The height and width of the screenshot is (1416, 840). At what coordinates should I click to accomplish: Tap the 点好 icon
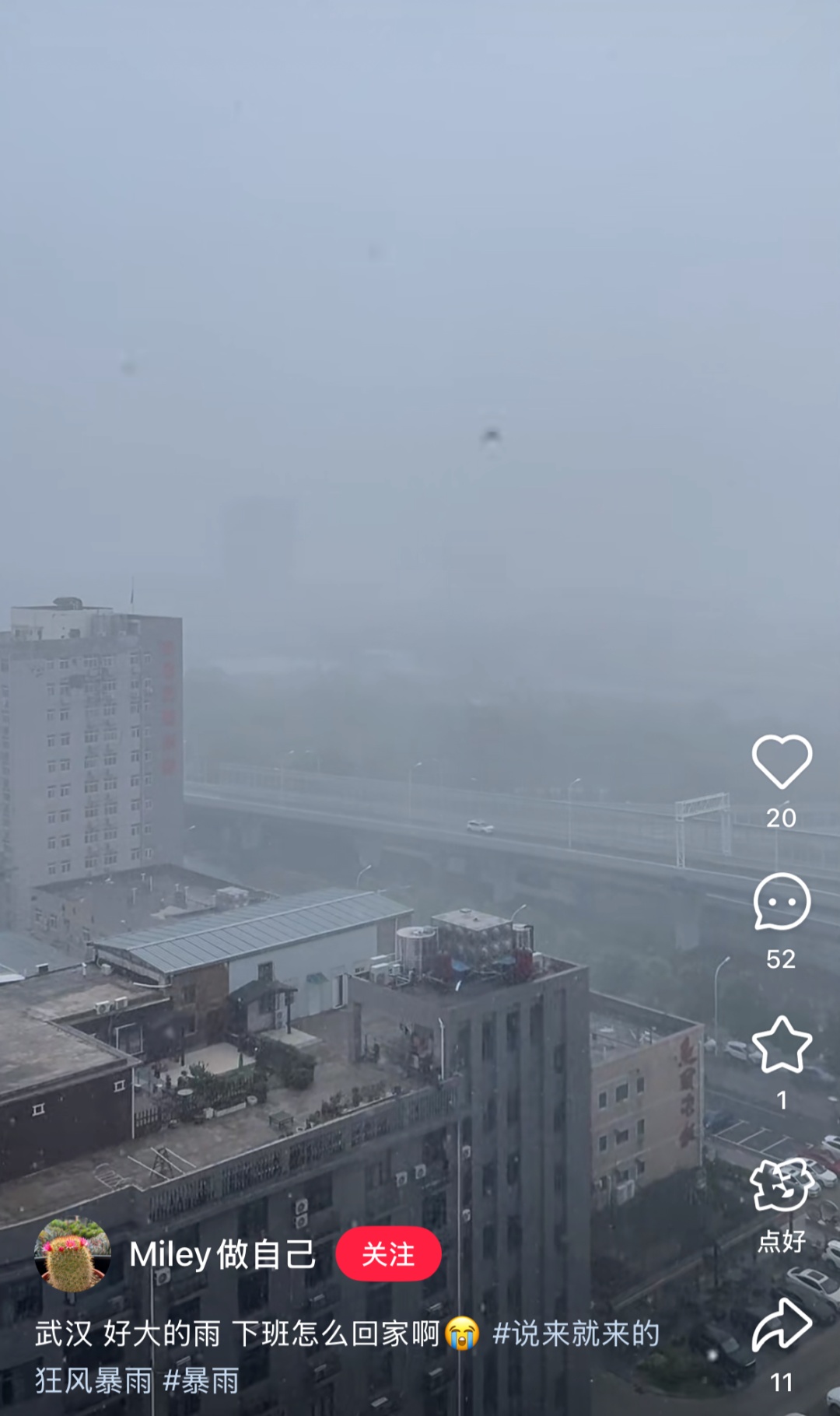tap(782, 1186)
